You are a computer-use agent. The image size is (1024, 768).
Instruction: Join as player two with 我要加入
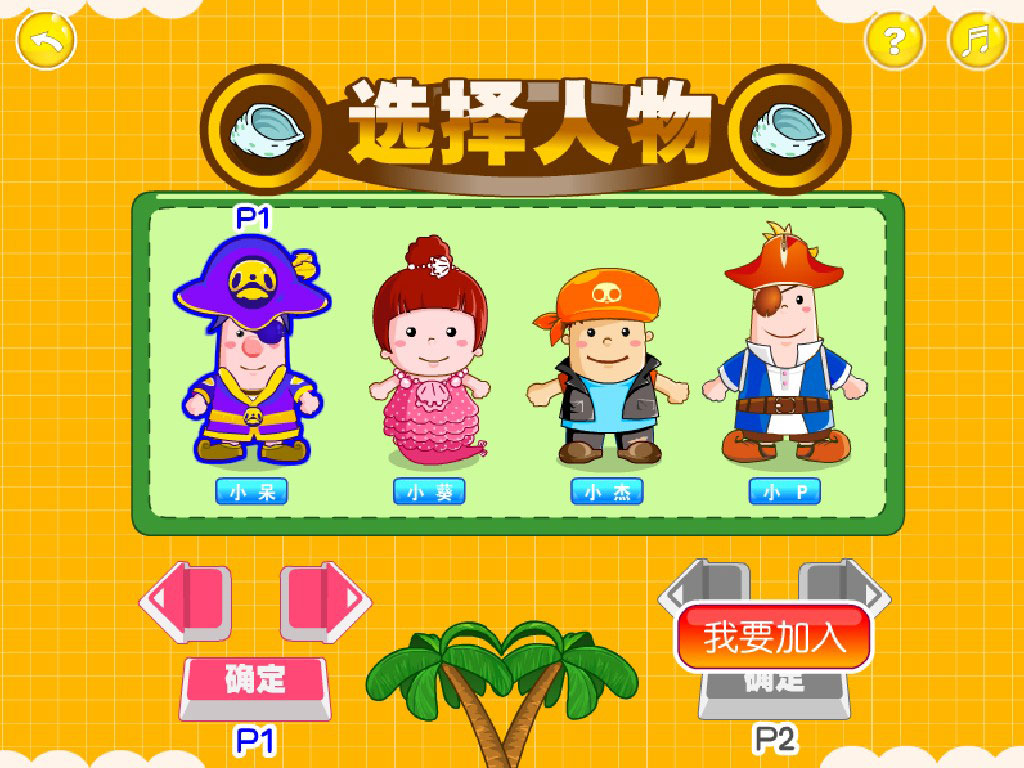pos(774,637)
